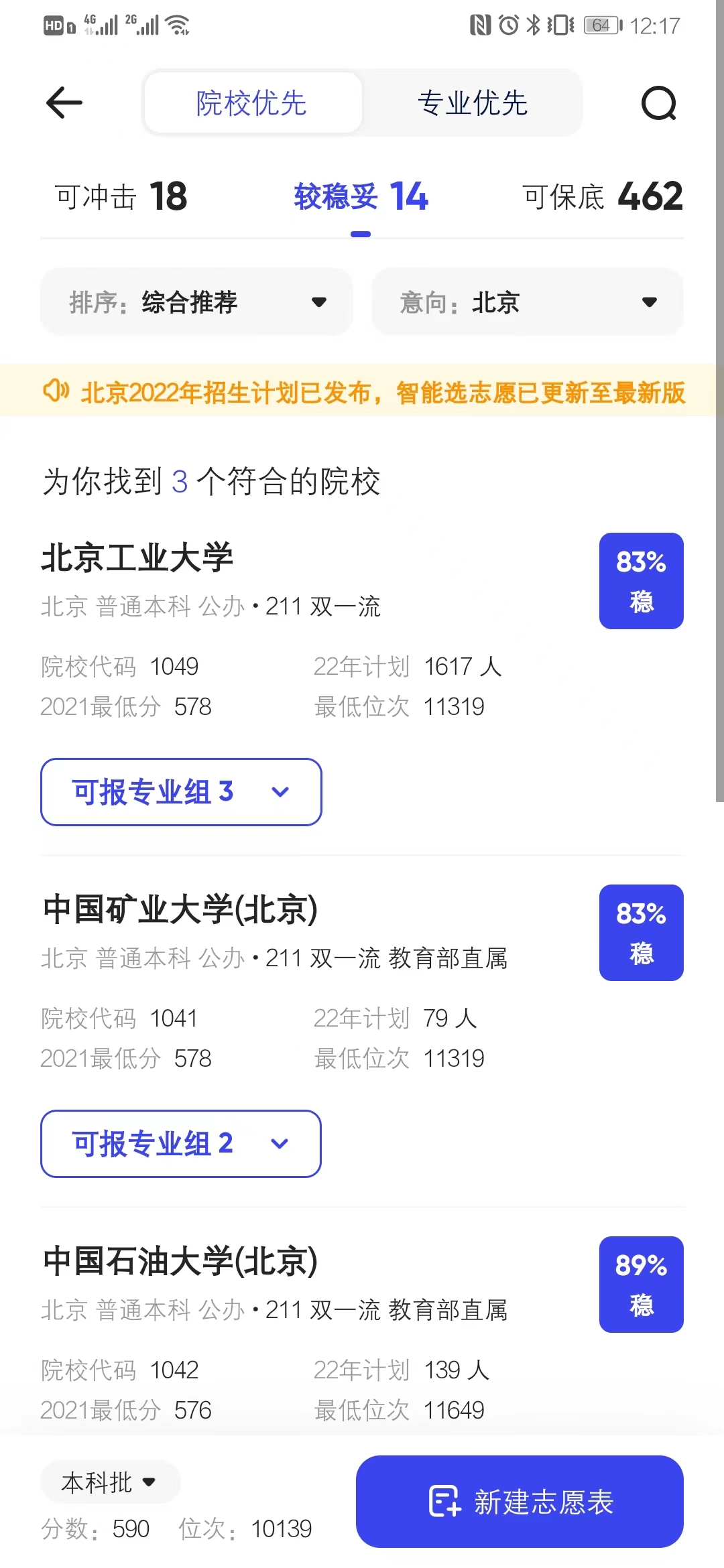Viewport: 724px width, 1568px height.
Task: Go back using the arrow icon
Action: (64, 103)
